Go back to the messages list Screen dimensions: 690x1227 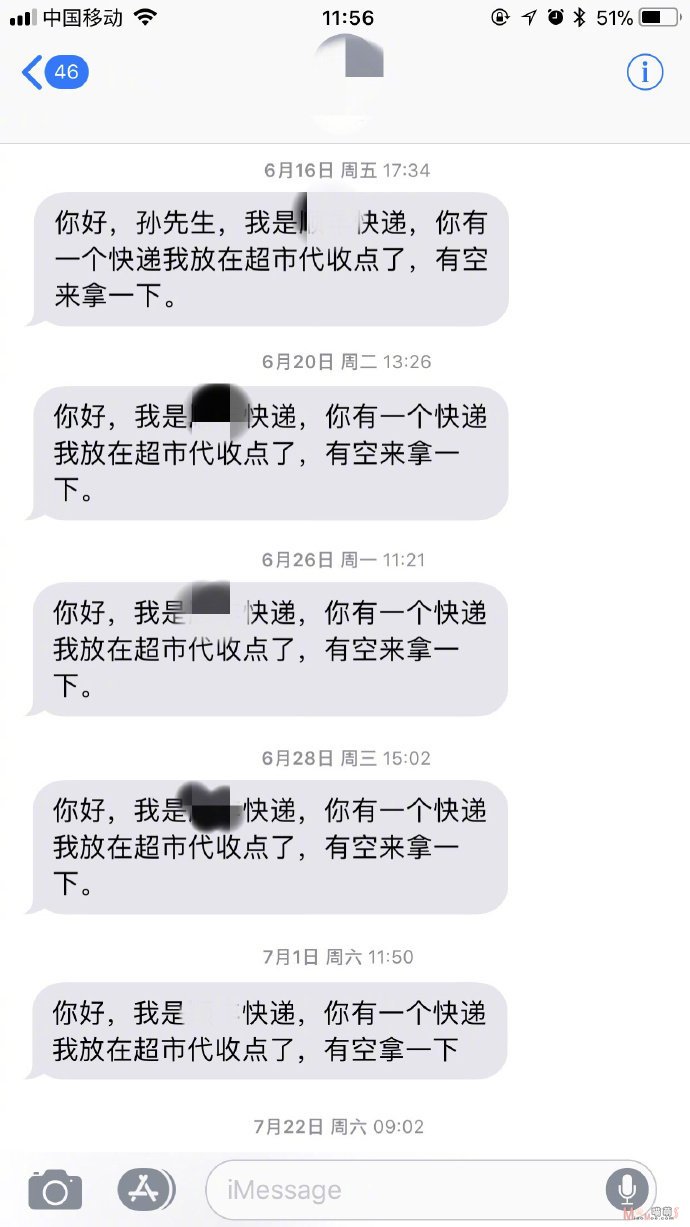(55, 73)
